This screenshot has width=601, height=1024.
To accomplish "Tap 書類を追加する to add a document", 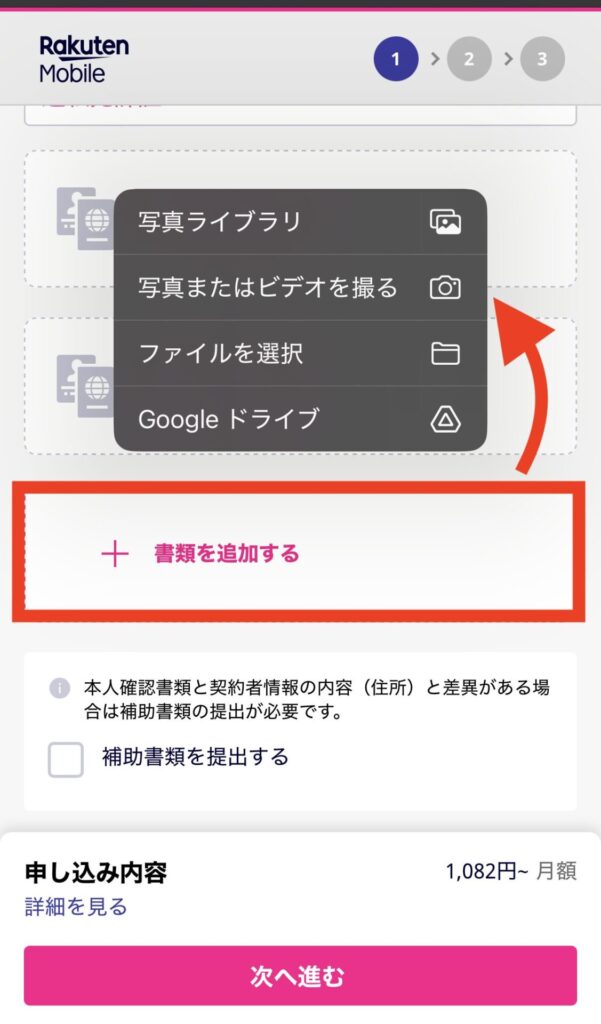I will pos(226,554).
